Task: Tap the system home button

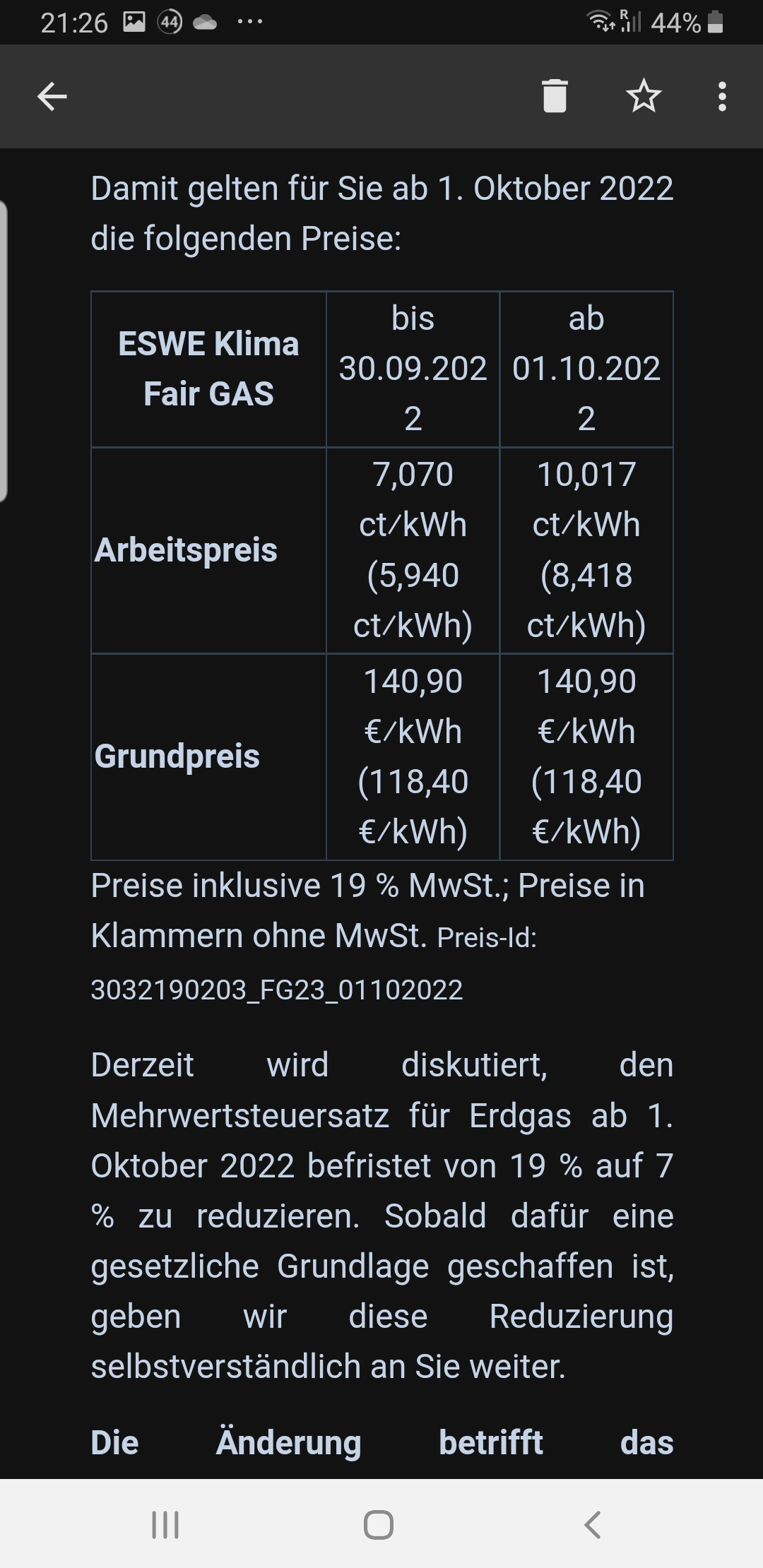Action: pyautogui.click(x=379, y=1524)
